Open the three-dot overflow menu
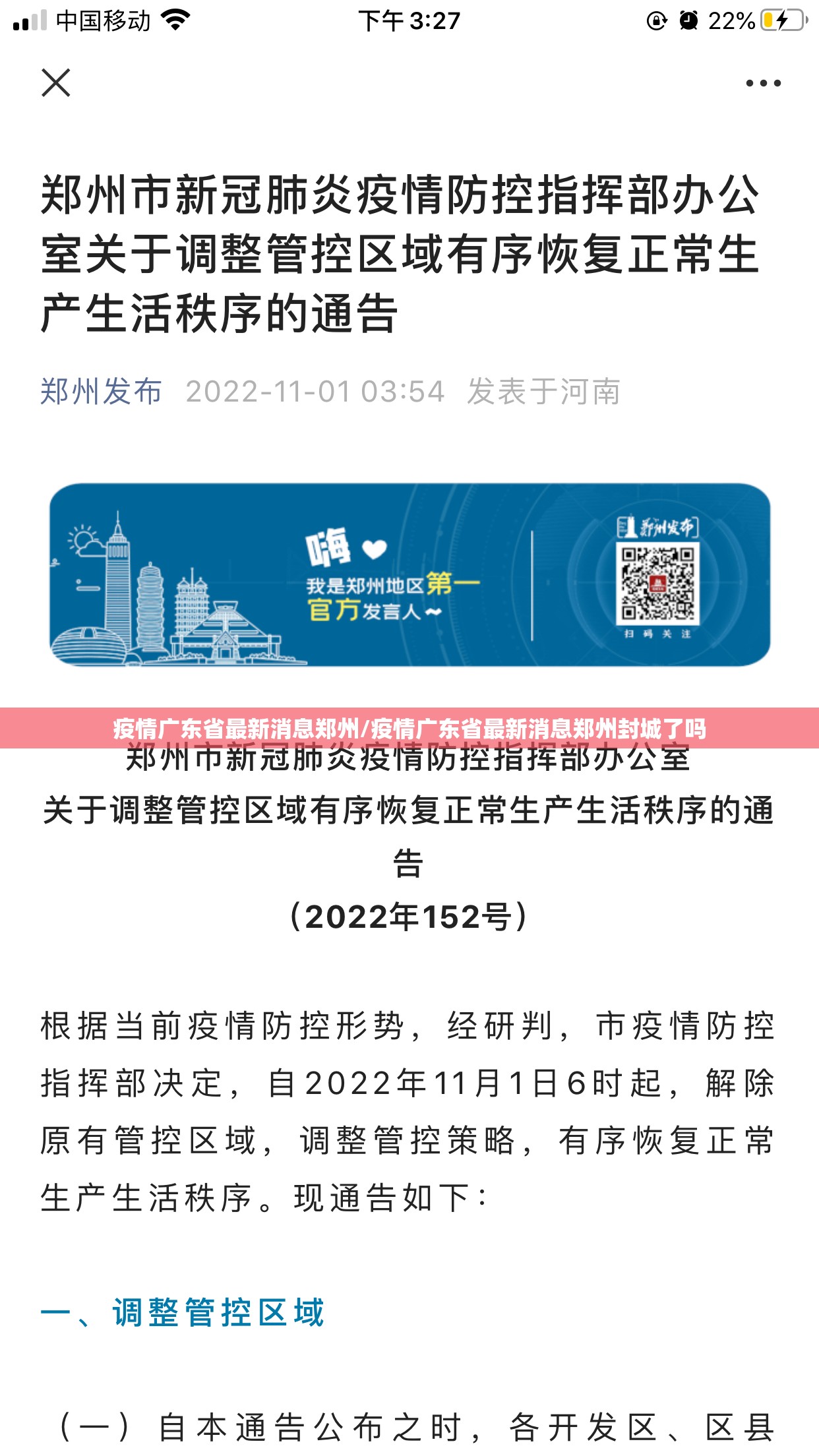 pyautogui.click(x=763, y=83)
